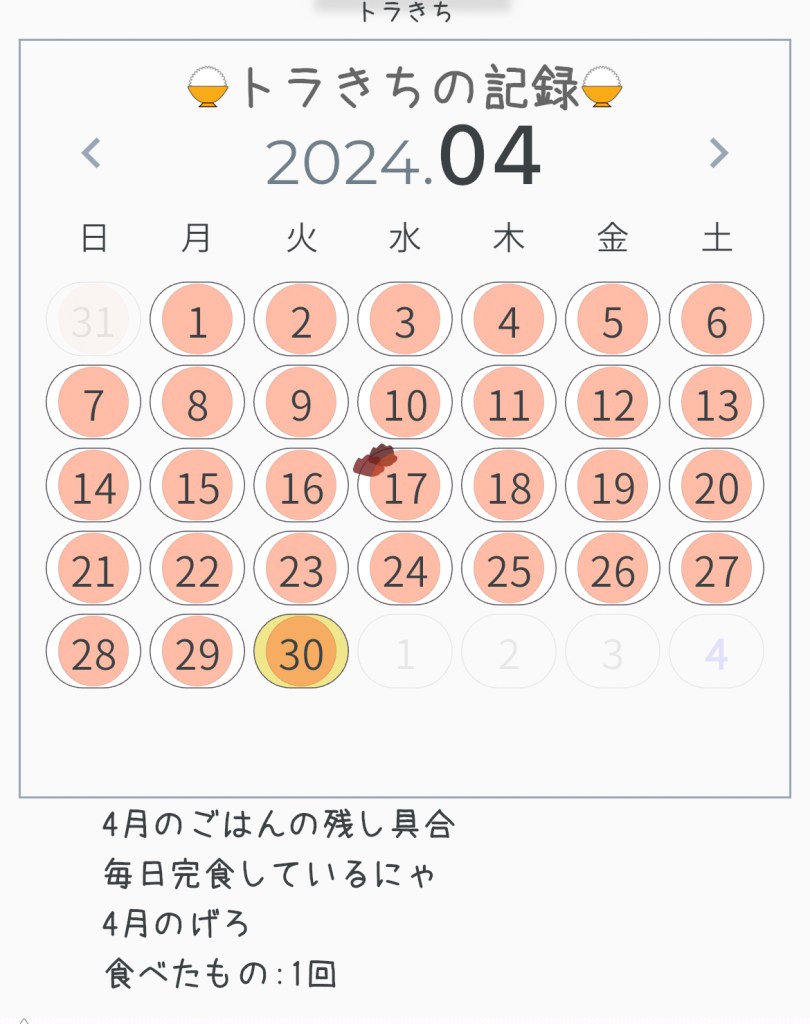Open the record for April 27

[x=716, y=570]
